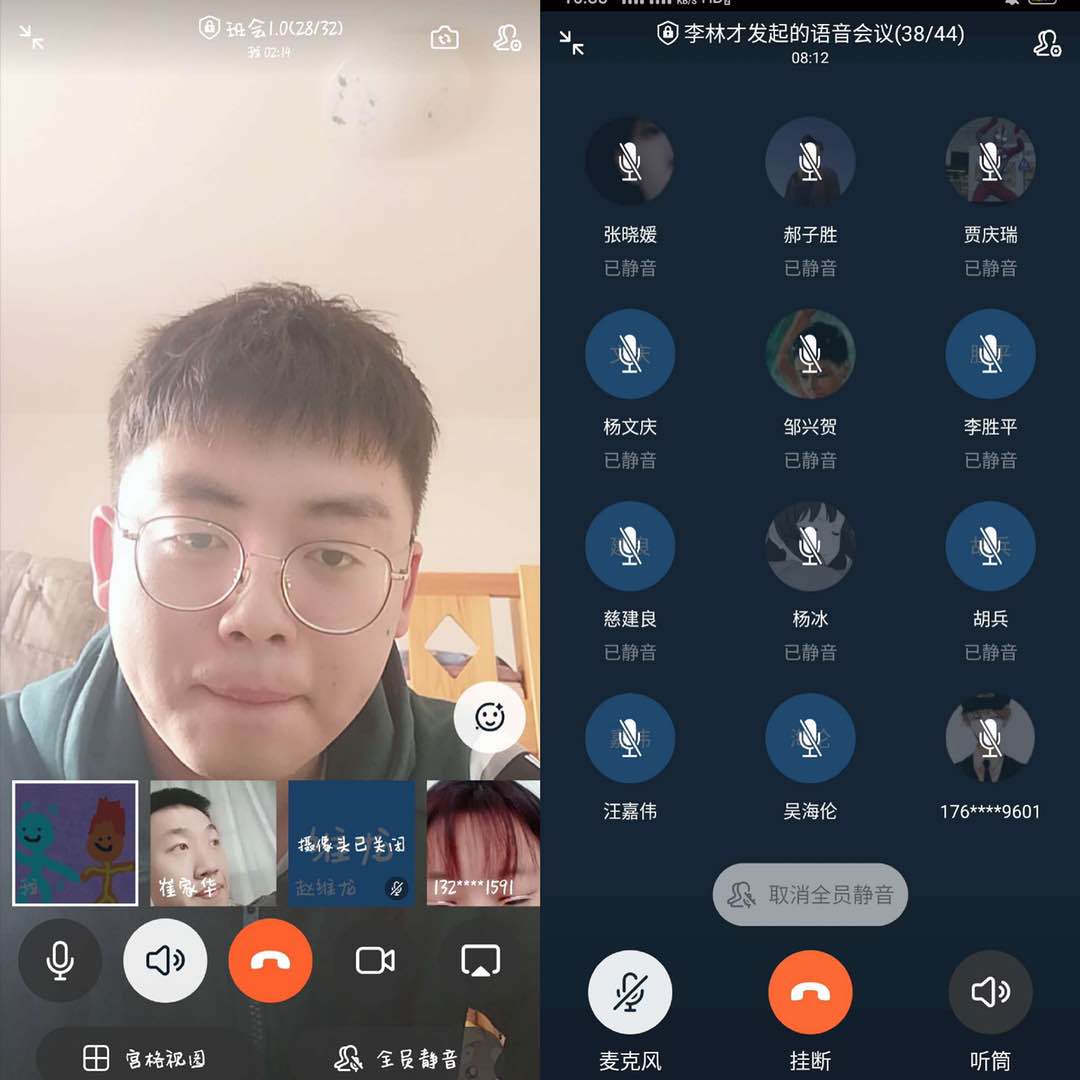1080x1080 pixels.
Task: Hang up the 班会1.0 video call
Action: pos(270,961)
